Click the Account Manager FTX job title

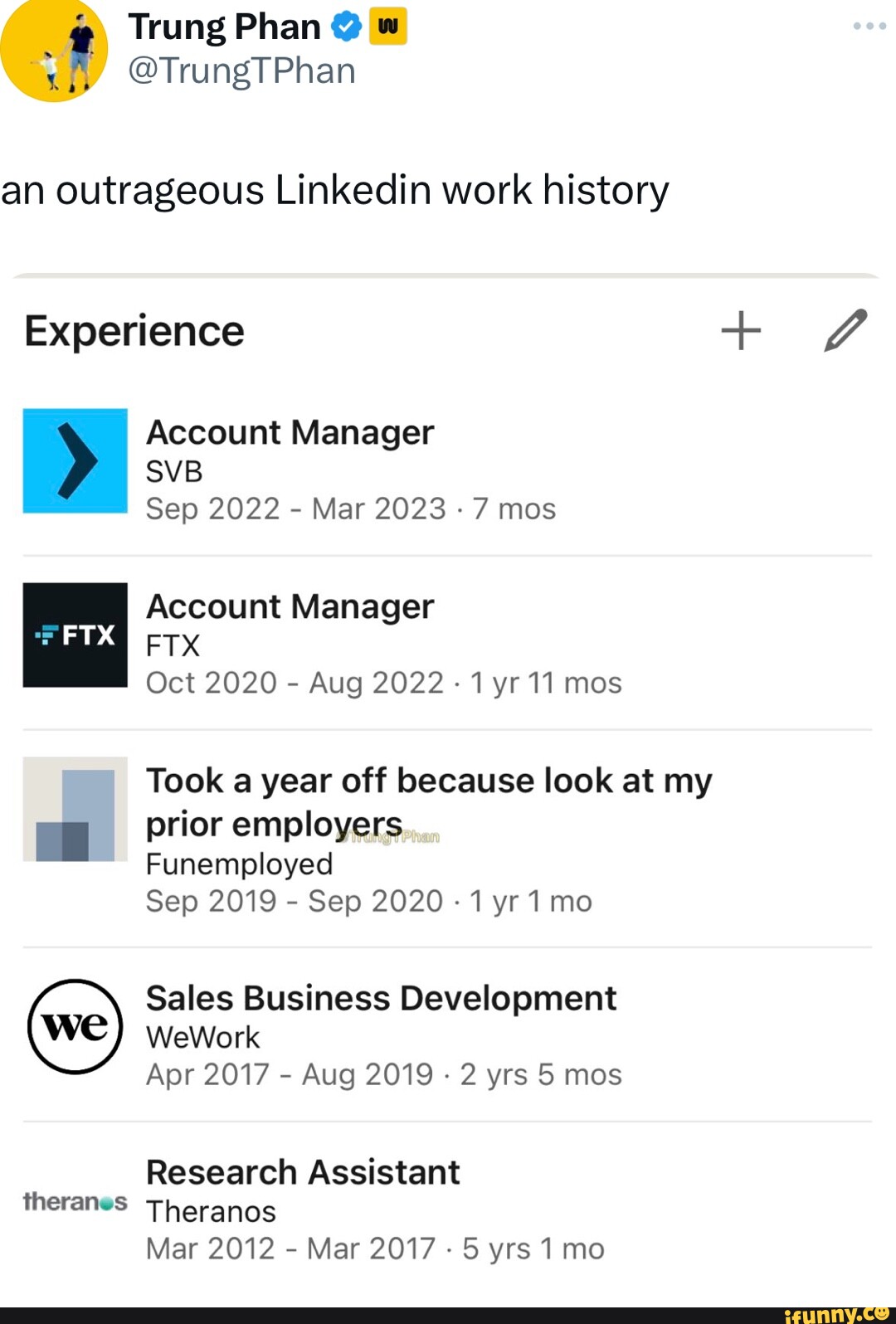pyautogui.click(x=289, y=606)
